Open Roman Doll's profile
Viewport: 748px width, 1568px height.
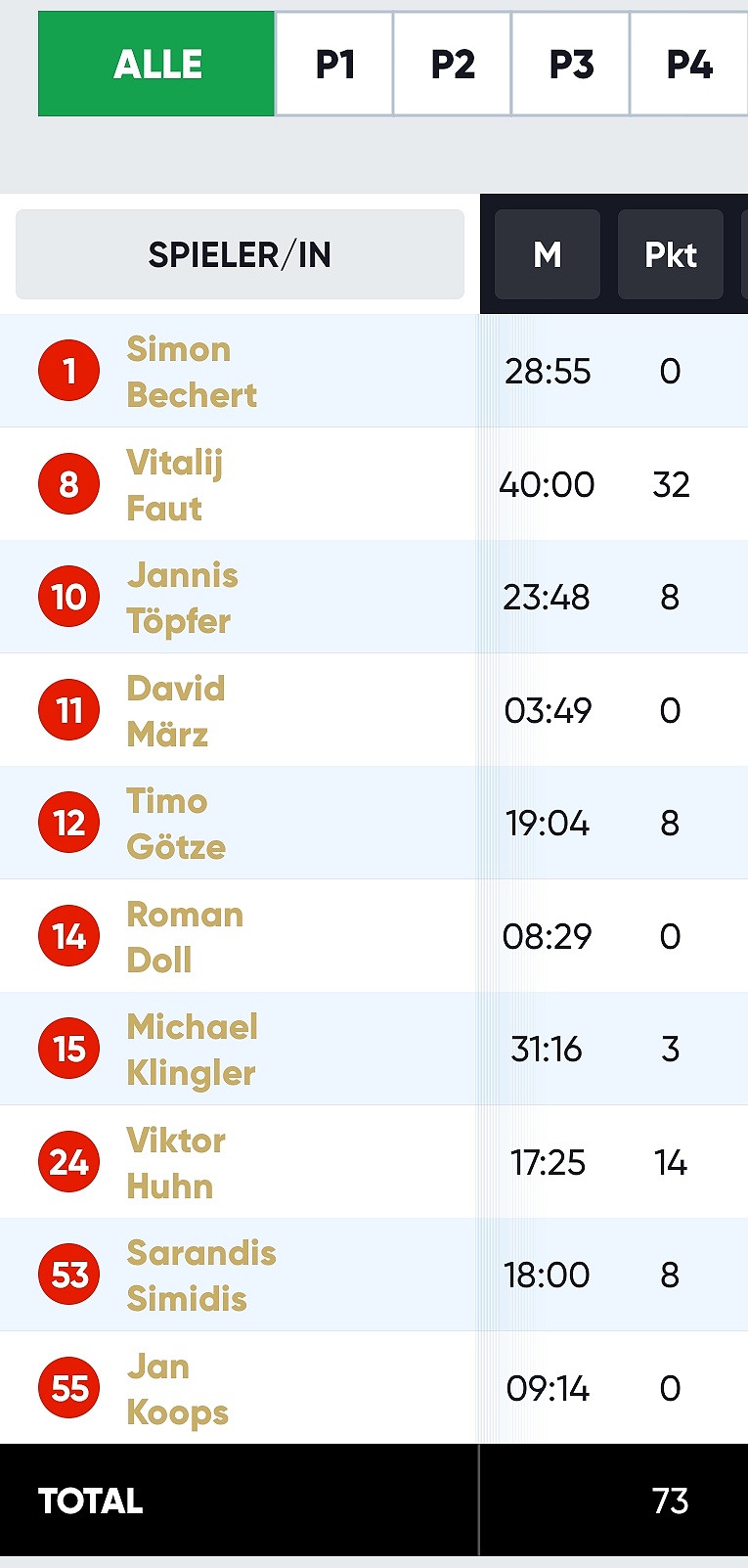point(185,937)
